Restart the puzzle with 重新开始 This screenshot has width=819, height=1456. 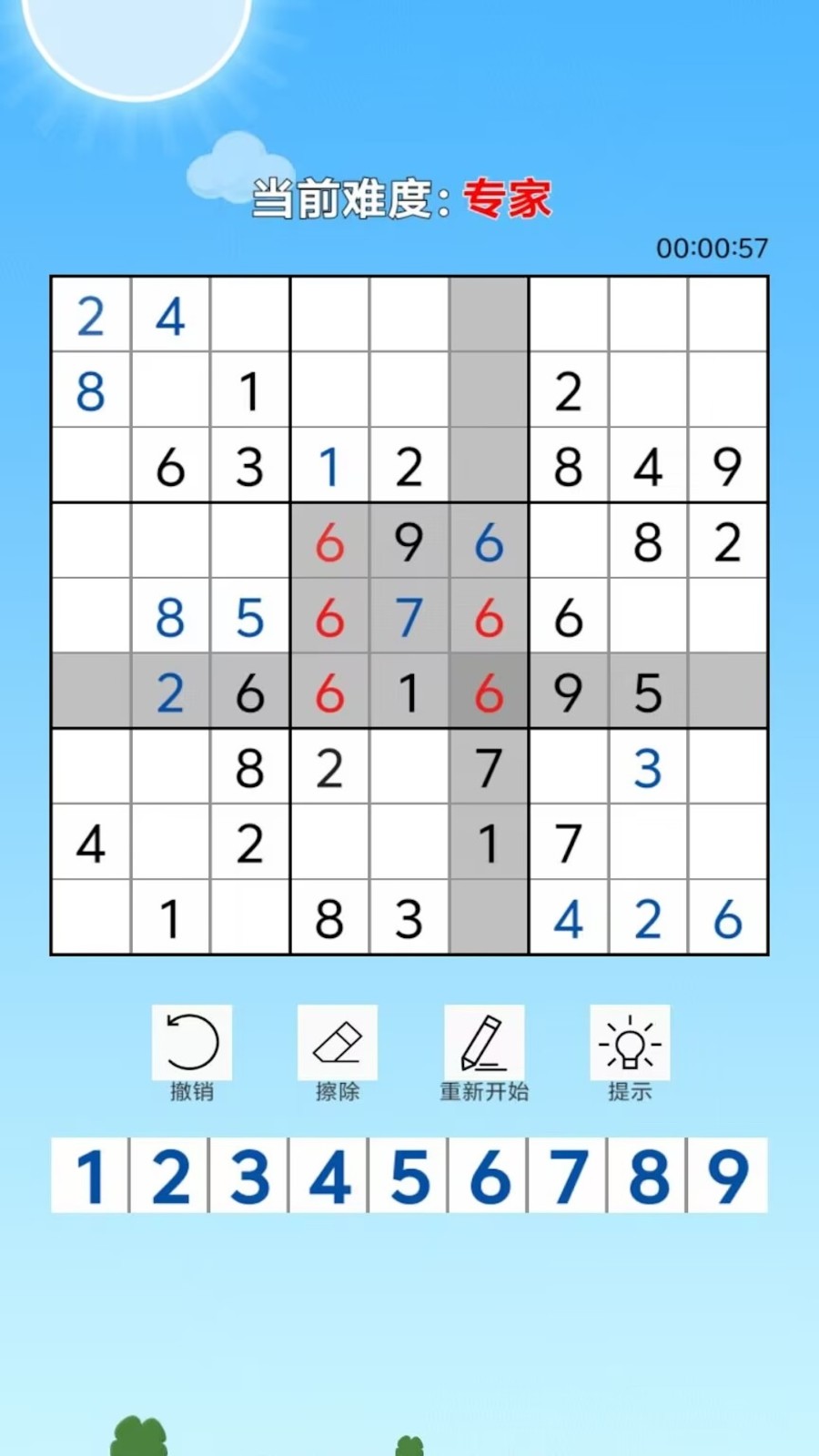[483, 1051]
